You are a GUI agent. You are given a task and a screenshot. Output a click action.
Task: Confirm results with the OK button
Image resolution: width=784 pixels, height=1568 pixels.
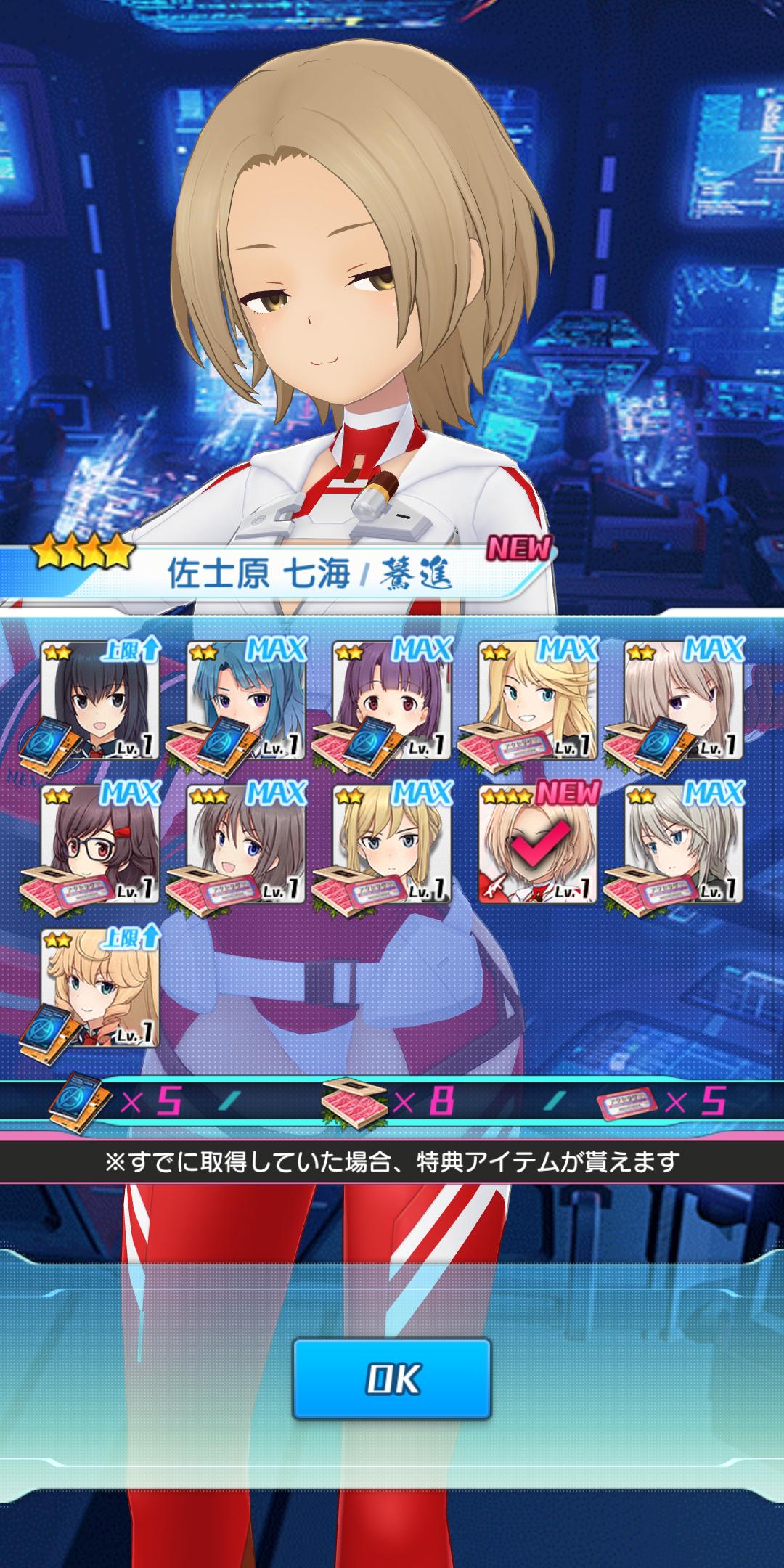[x=391, y=1379]
